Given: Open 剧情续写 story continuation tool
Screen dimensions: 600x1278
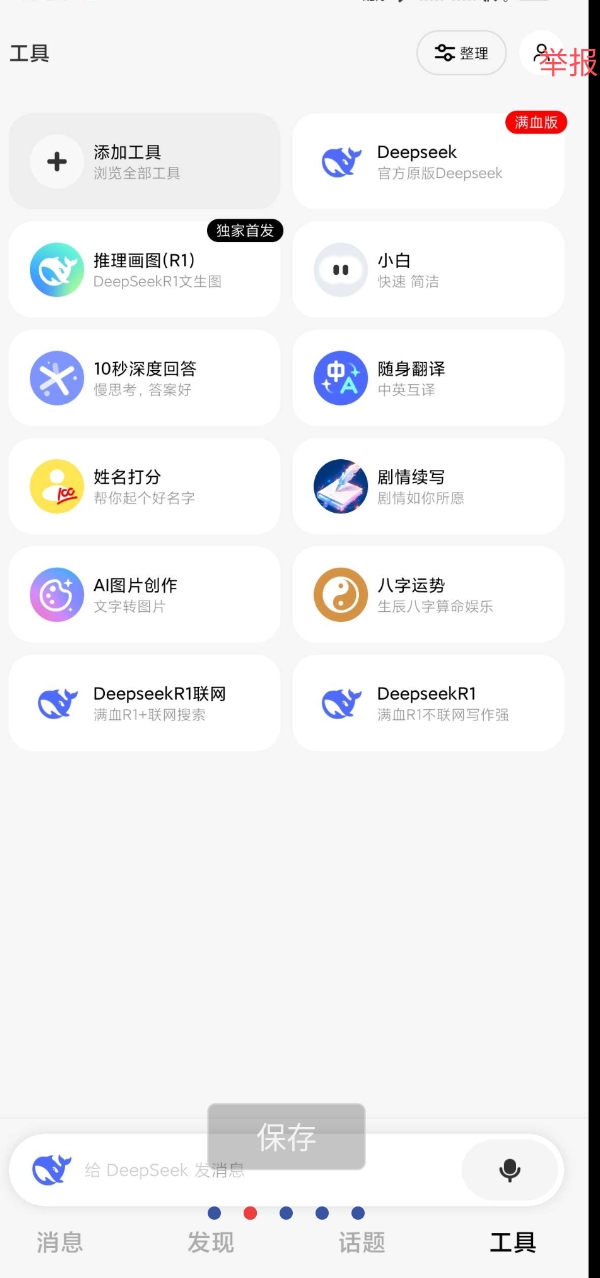Looking at the screenshot, I should 428,486.
